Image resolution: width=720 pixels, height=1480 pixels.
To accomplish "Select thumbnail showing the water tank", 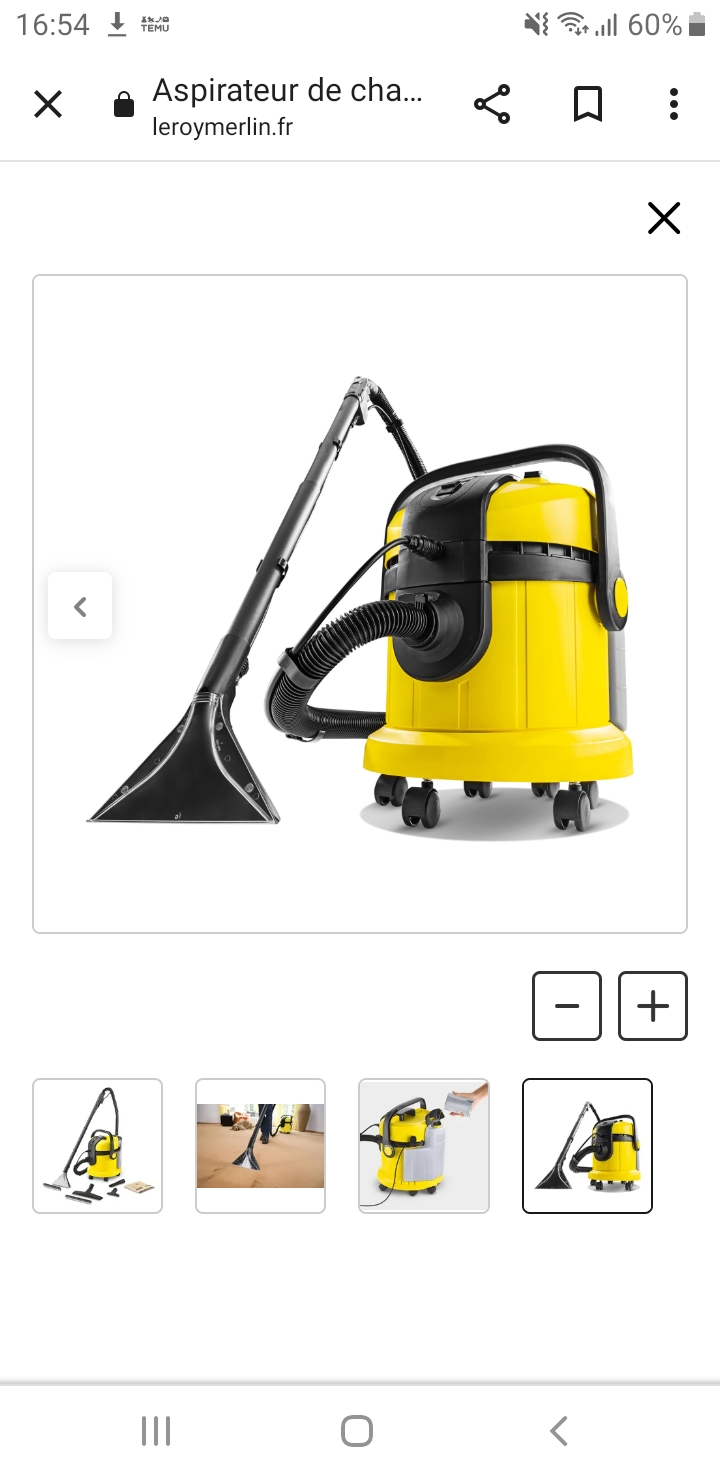I will 424,1146.
